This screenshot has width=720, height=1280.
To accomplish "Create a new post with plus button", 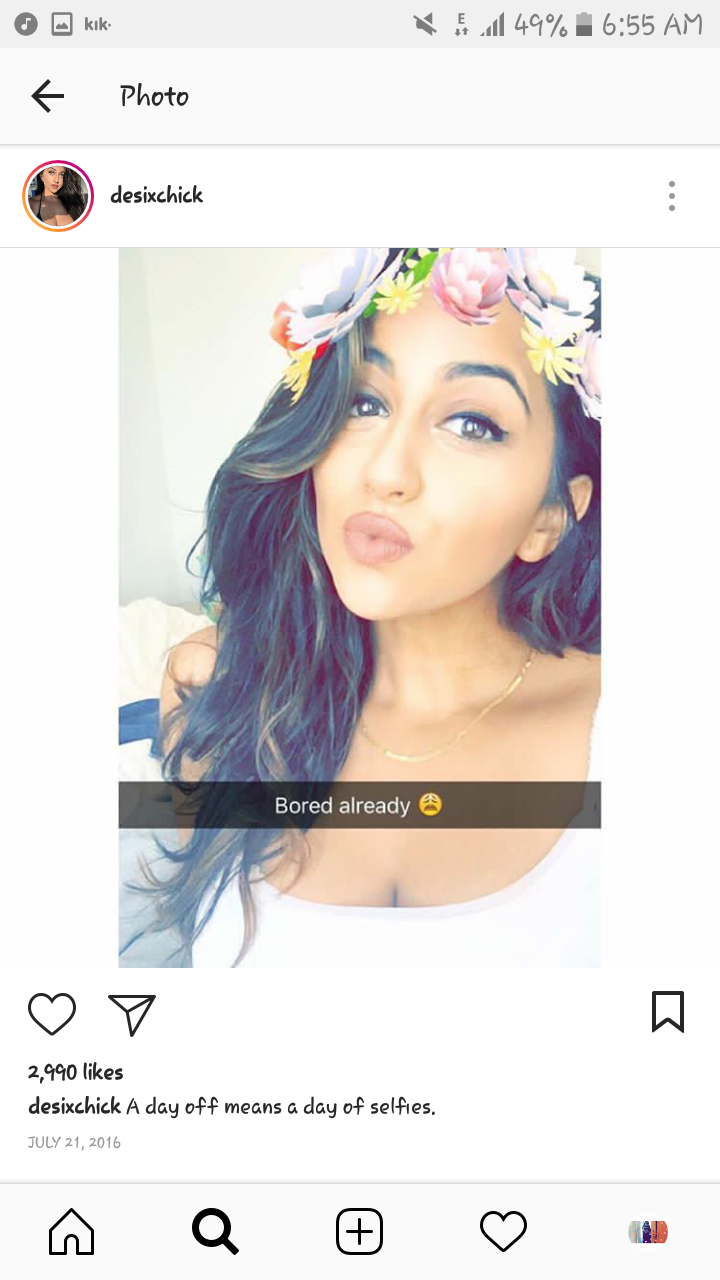I will coord(359,1231).
